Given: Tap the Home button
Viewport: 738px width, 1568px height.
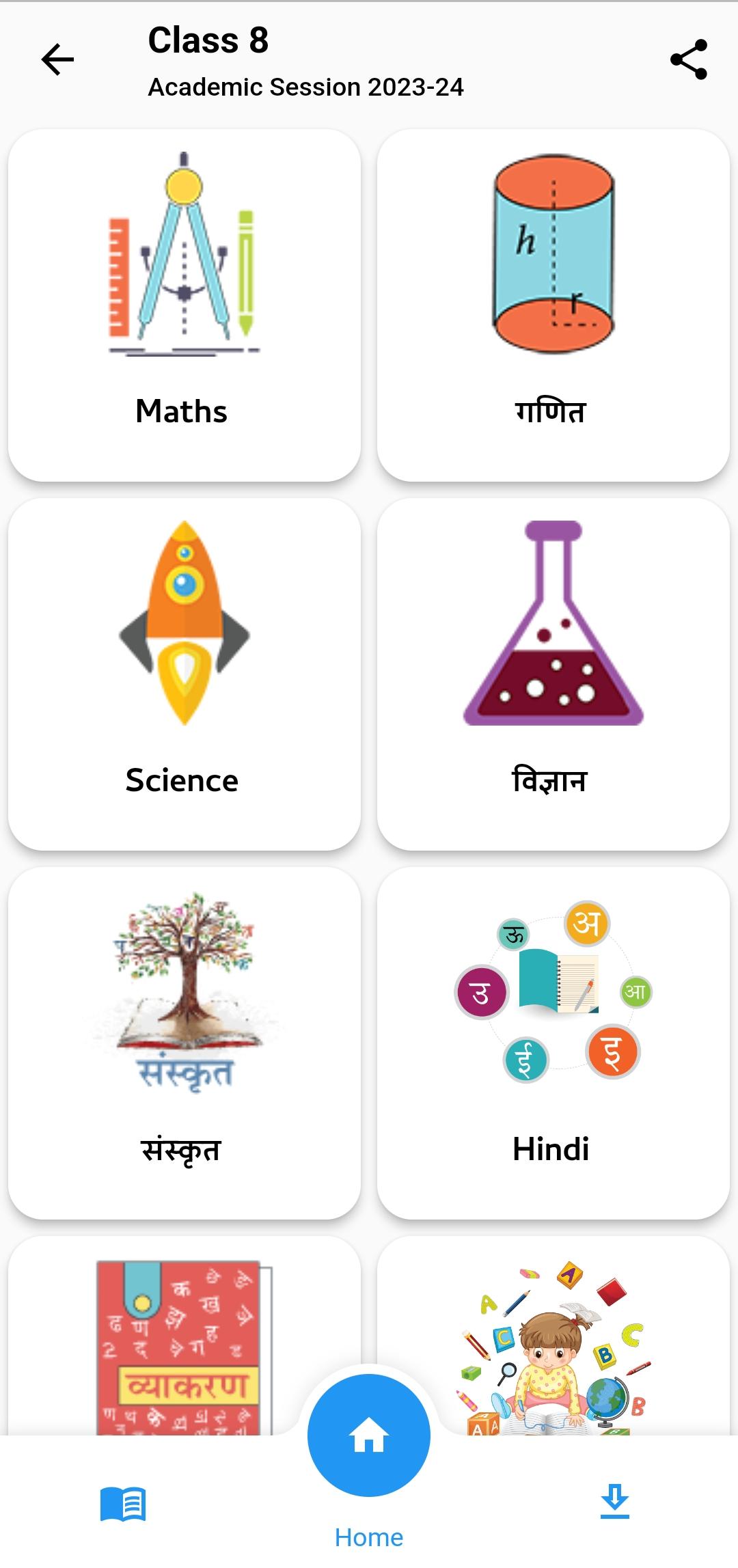Looking at the screenshot, I should [369, 1435].
